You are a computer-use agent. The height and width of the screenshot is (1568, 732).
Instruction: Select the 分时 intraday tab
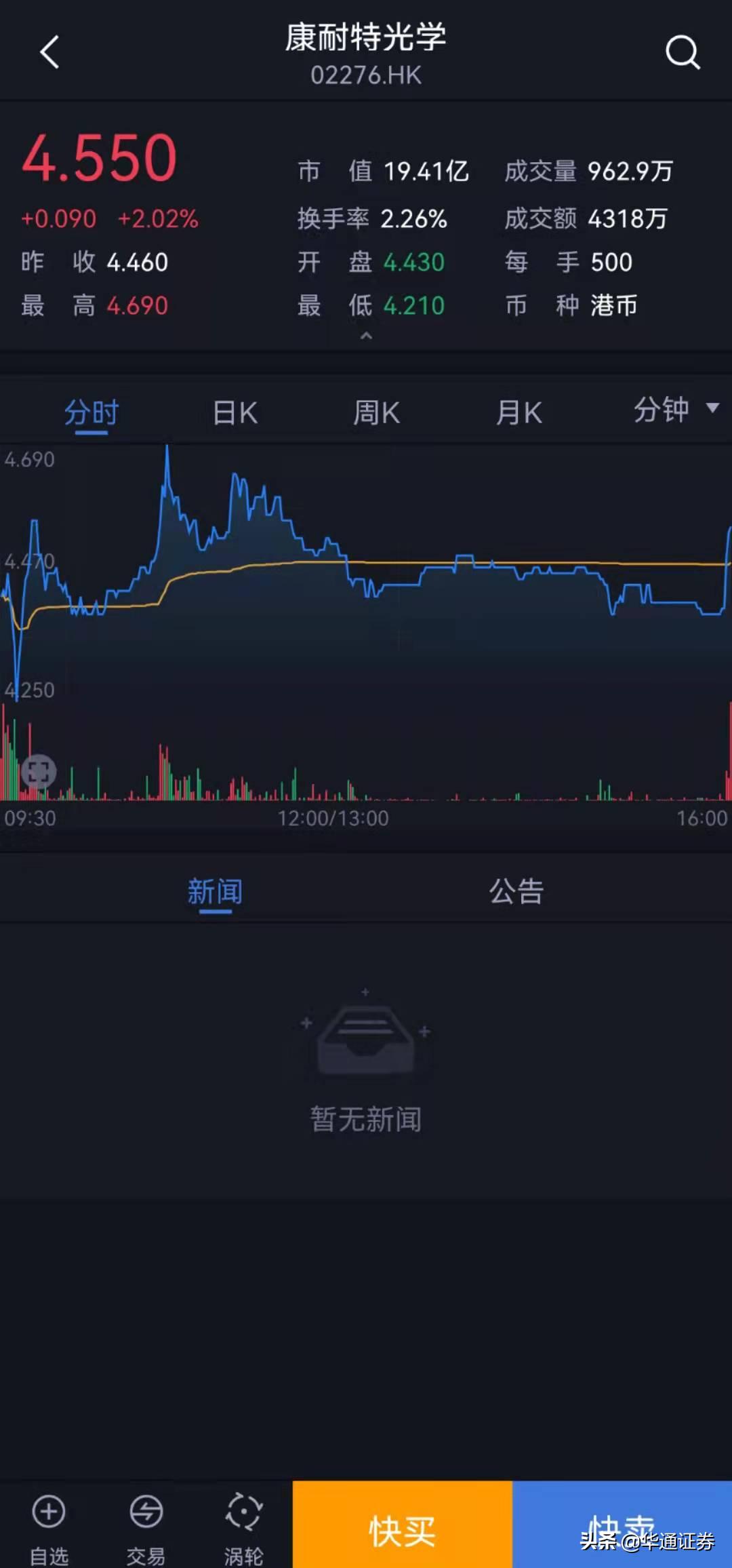point(90,411)
